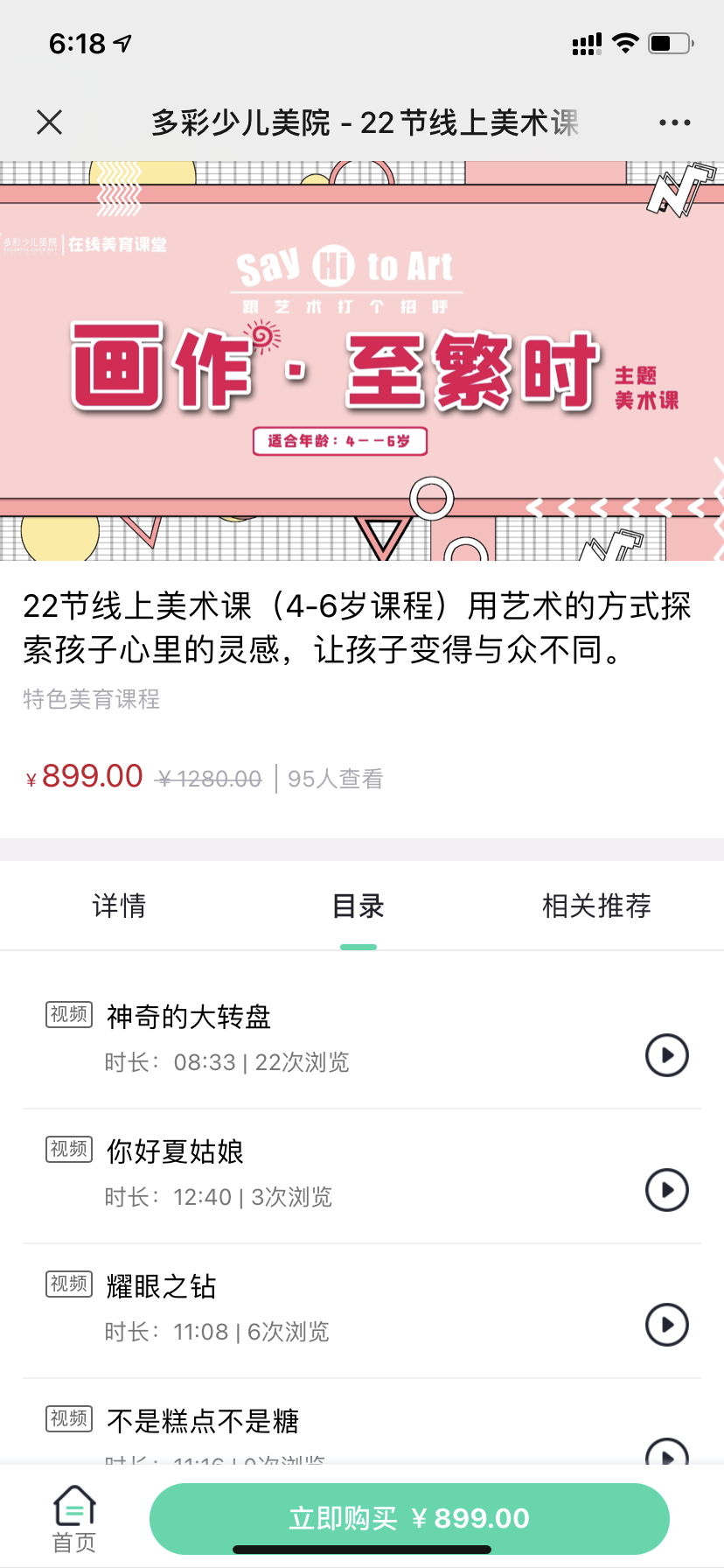Play the 耀眼之钻 video
Screen dimensions: 724x1568
(x=666, y=1325)
